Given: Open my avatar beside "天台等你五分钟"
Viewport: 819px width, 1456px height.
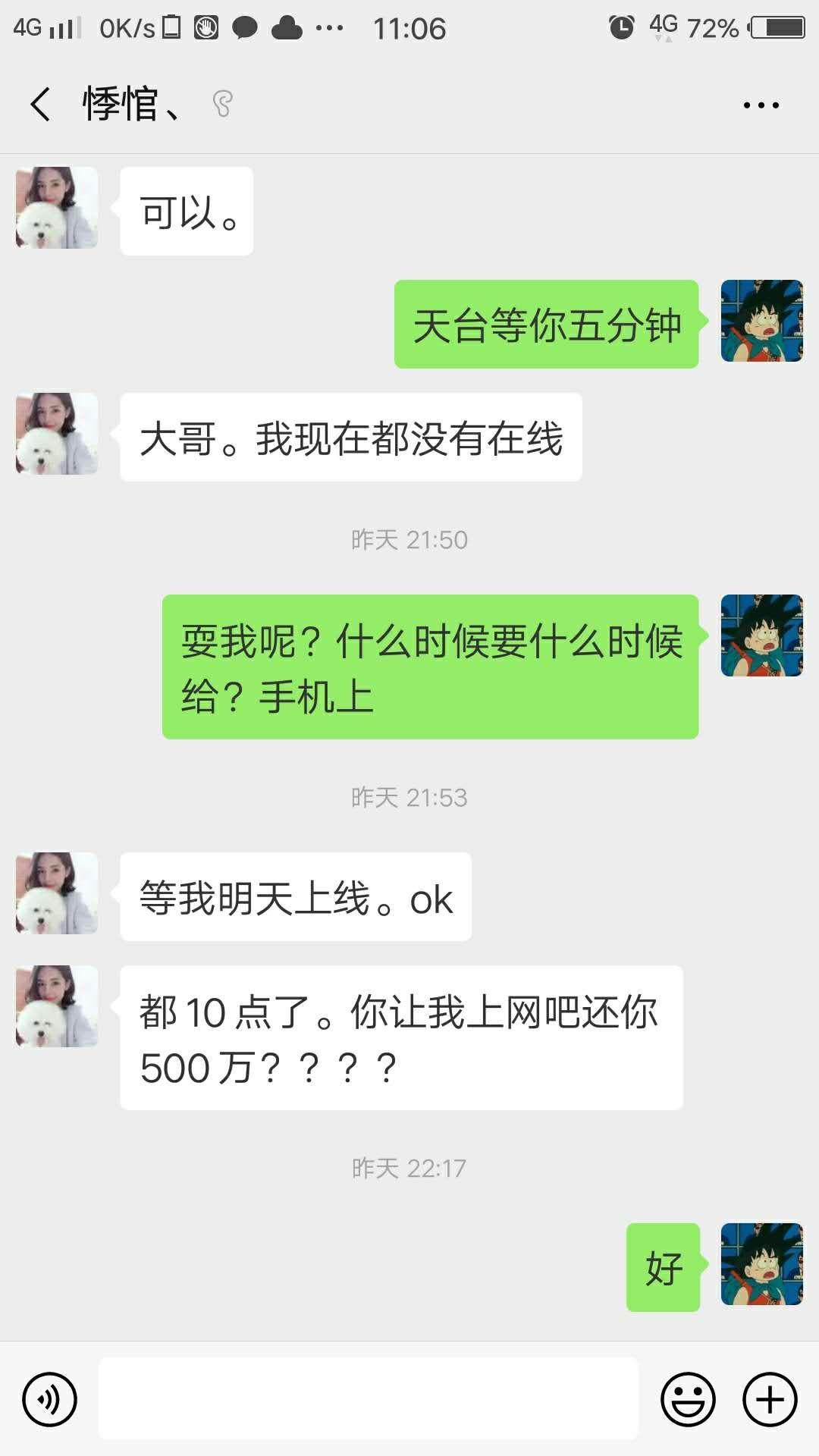Looking at the screenshot, I should [x=761, y=321].
